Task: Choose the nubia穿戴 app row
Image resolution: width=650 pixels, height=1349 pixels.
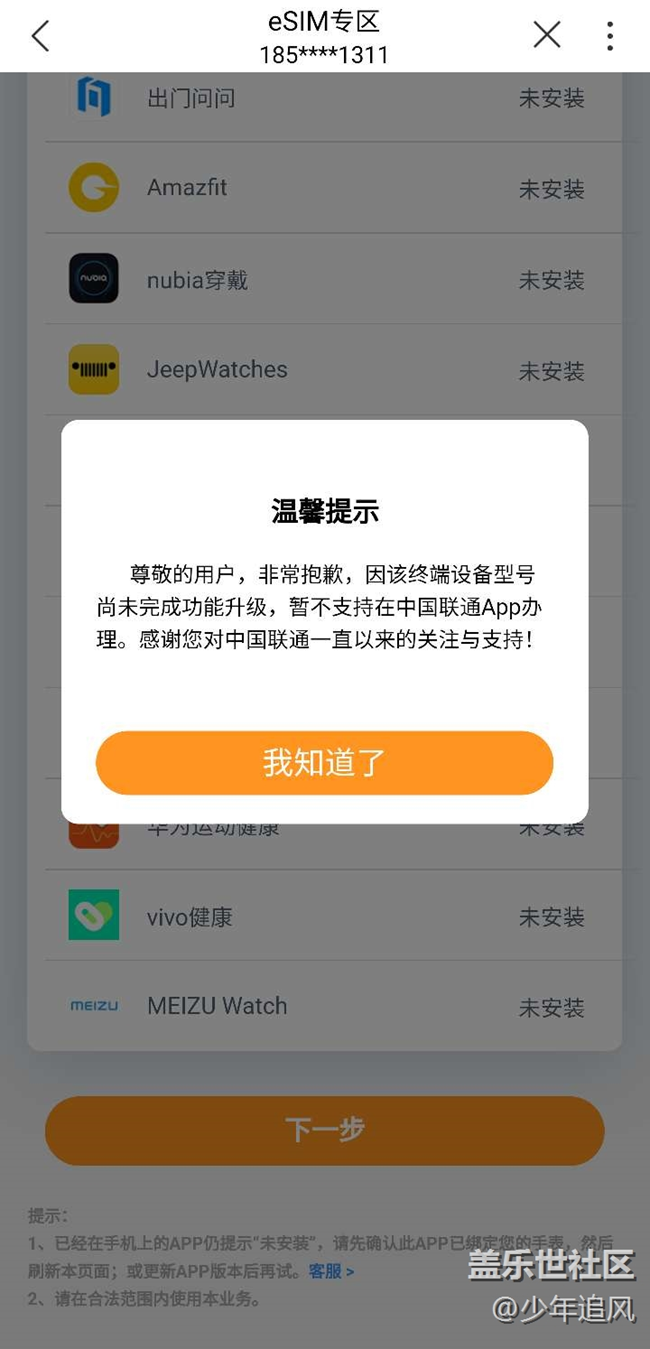Action: 325,279
